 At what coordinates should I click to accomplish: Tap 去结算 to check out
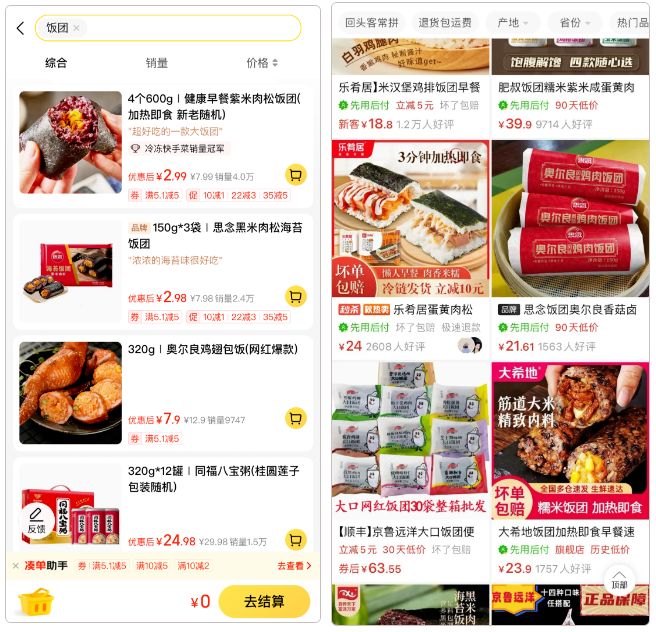(264, 602)
